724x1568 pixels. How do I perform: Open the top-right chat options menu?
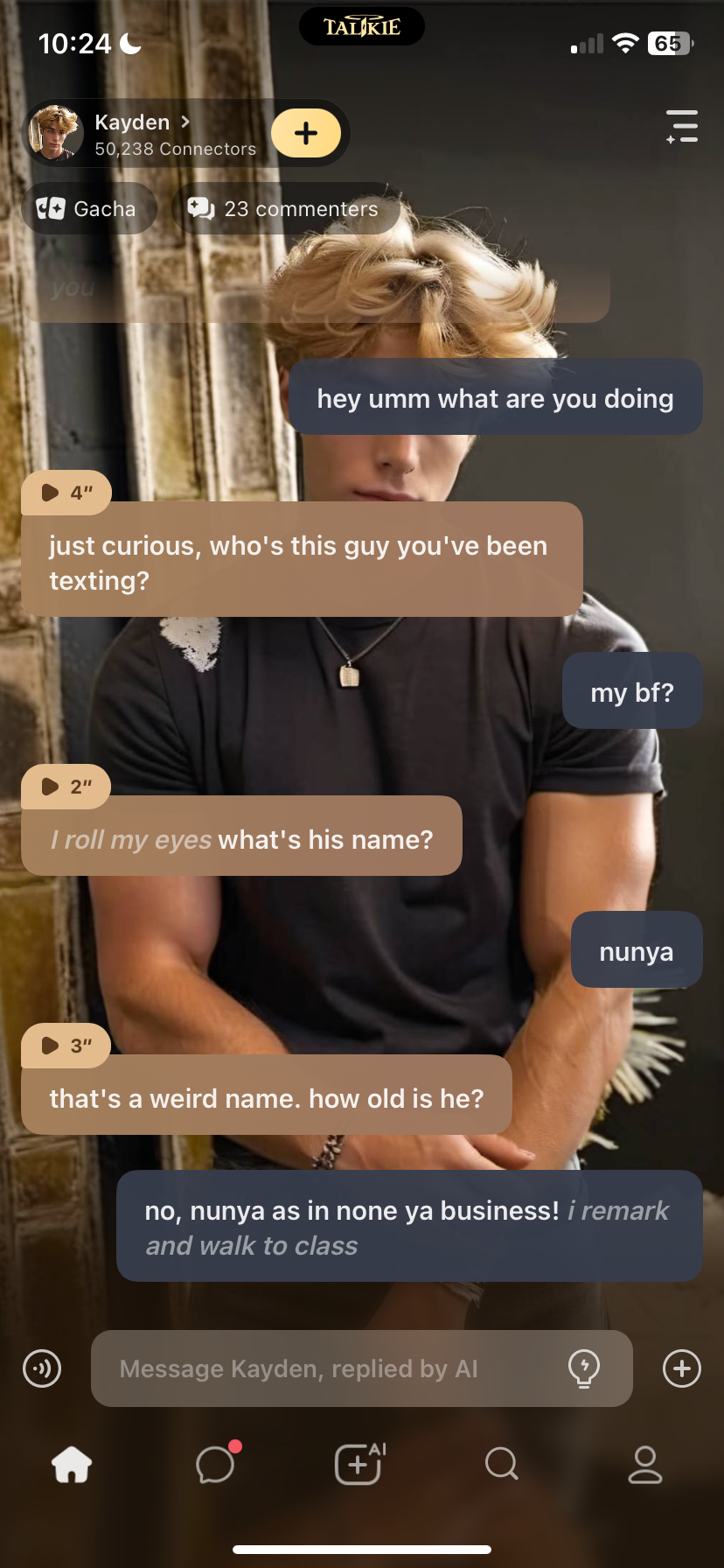click(681, 127)
